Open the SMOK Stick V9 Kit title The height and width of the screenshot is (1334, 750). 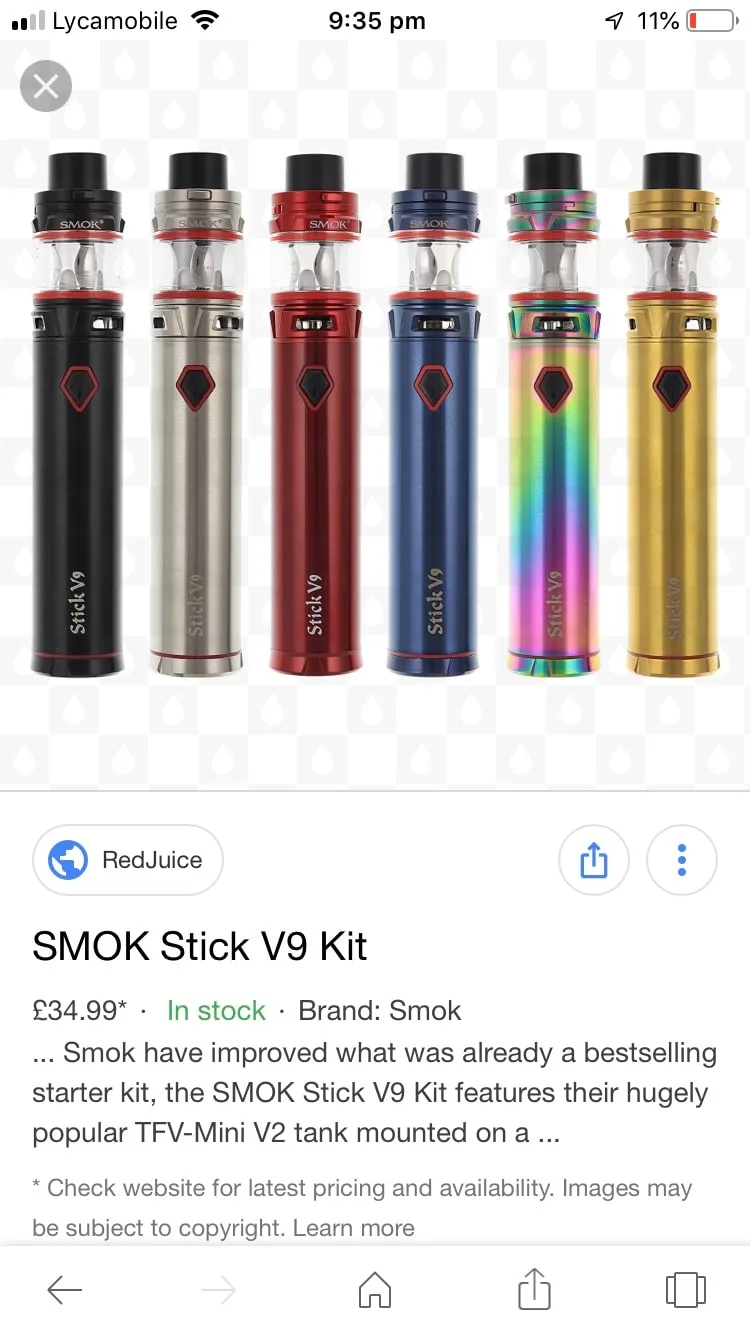point(200,946)
